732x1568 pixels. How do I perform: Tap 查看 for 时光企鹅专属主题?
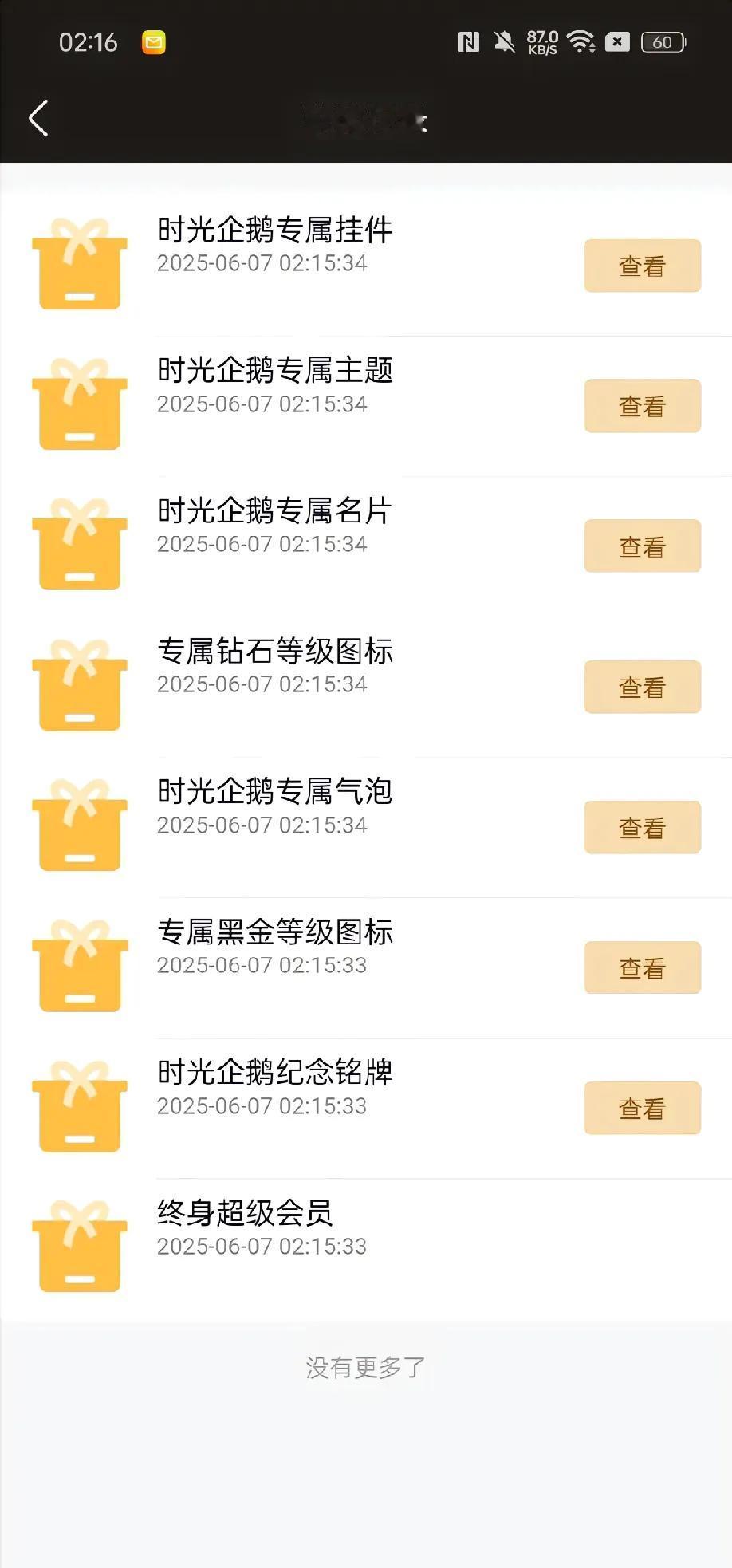tap(642, 406)
